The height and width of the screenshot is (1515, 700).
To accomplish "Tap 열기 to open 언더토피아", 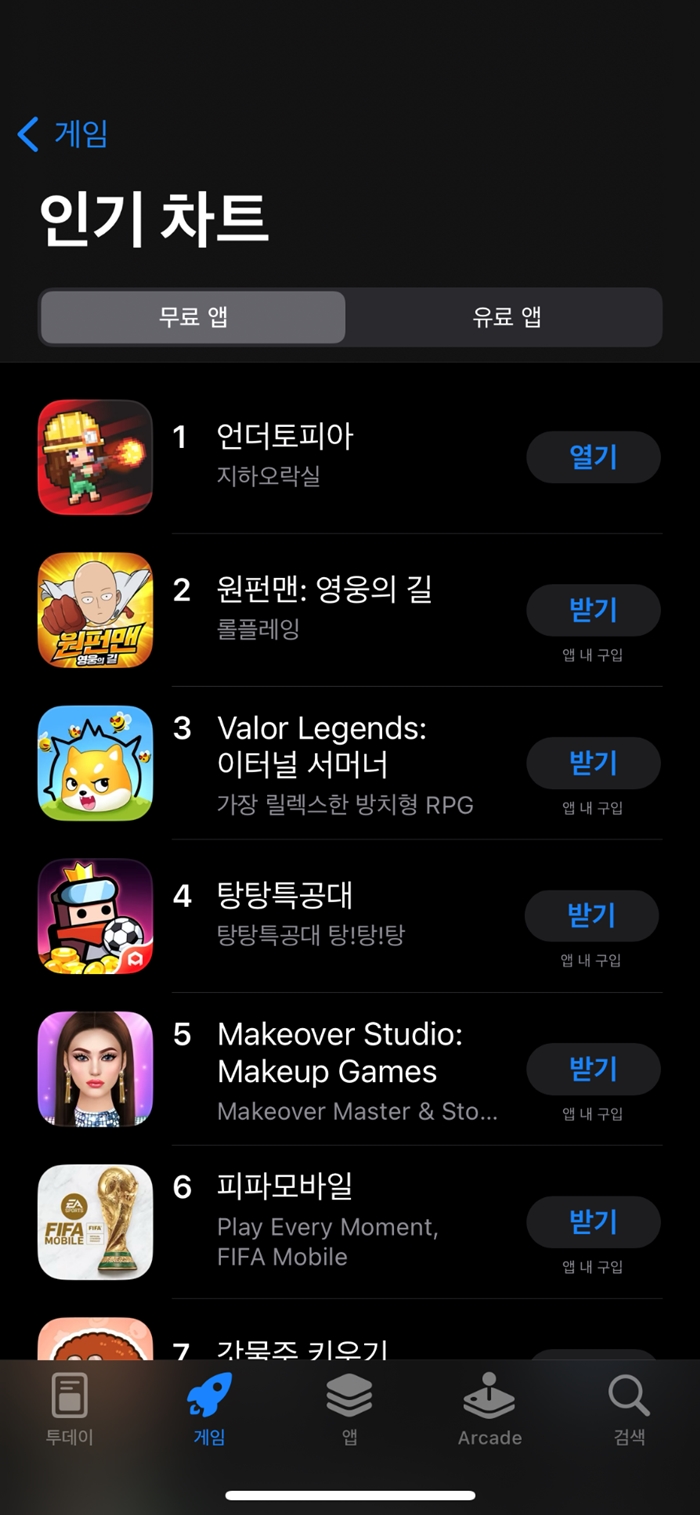I will 593,457.
